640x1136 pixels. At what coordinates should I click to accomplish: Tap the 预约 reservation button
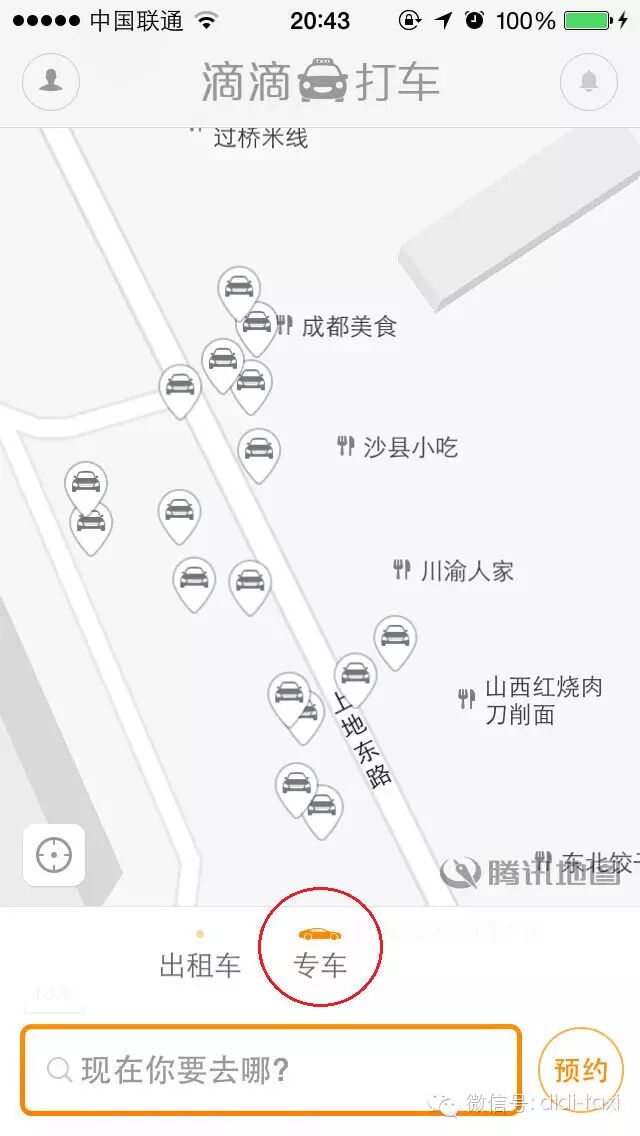pos(580,1070)
